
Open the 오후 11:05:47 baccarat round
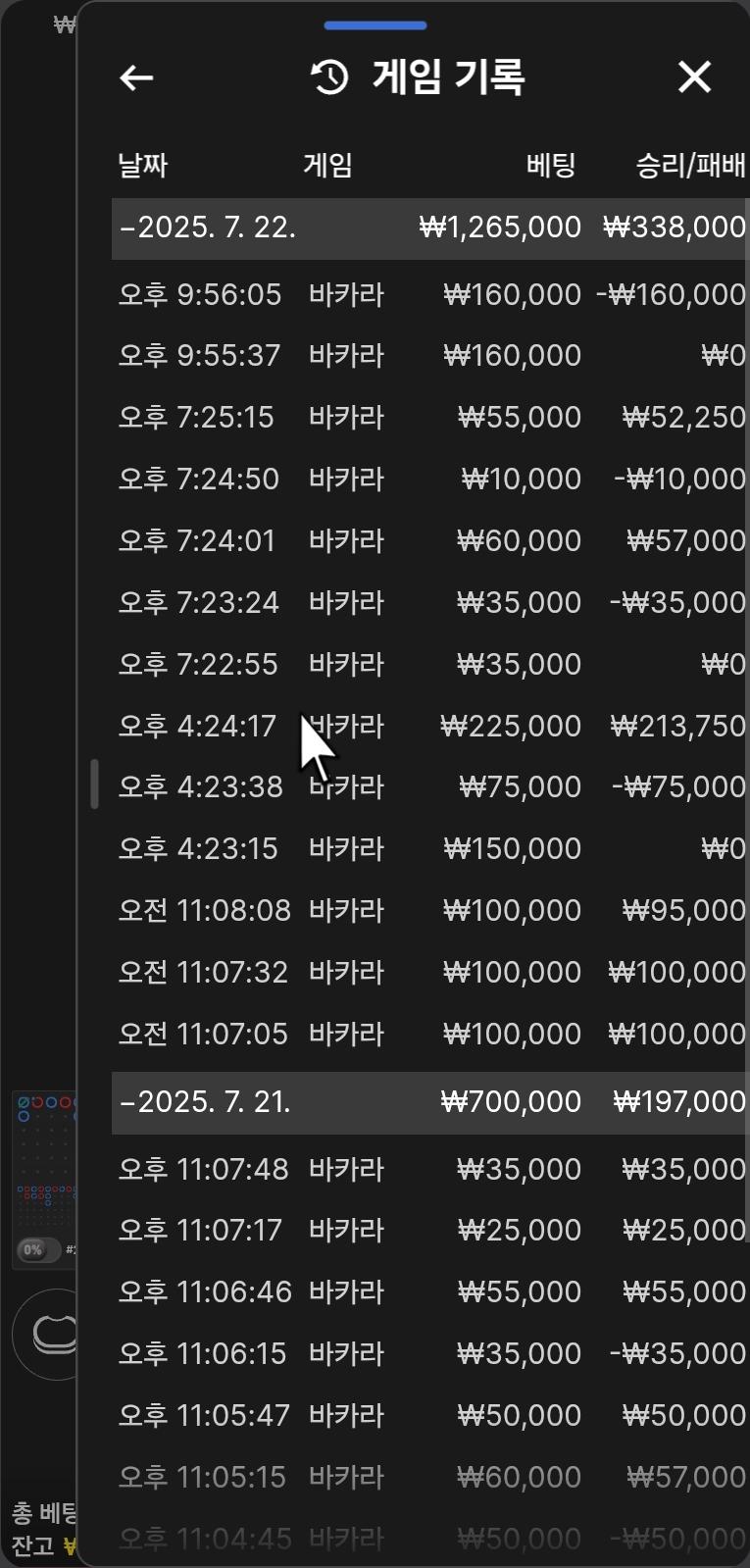click(x=429, y=1415)
